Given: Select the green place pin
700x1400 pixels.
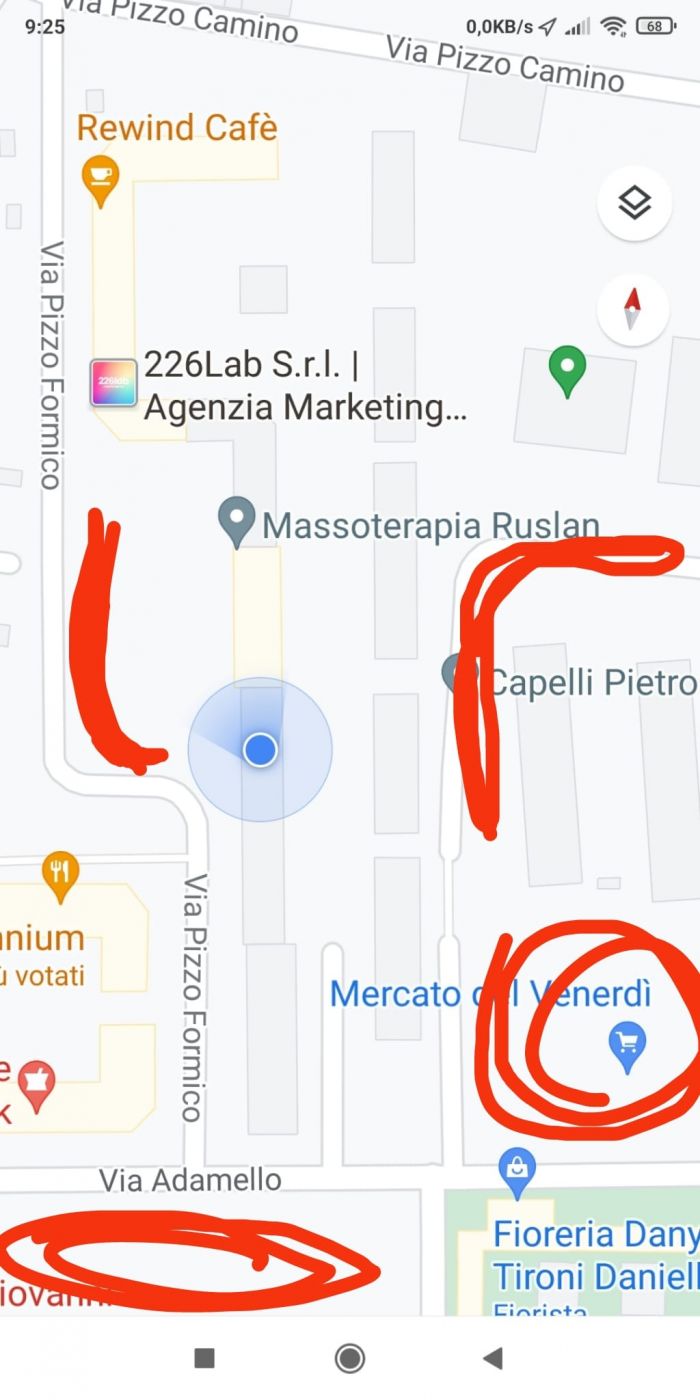Looking at the screenshot, I should tap(567, 371).
